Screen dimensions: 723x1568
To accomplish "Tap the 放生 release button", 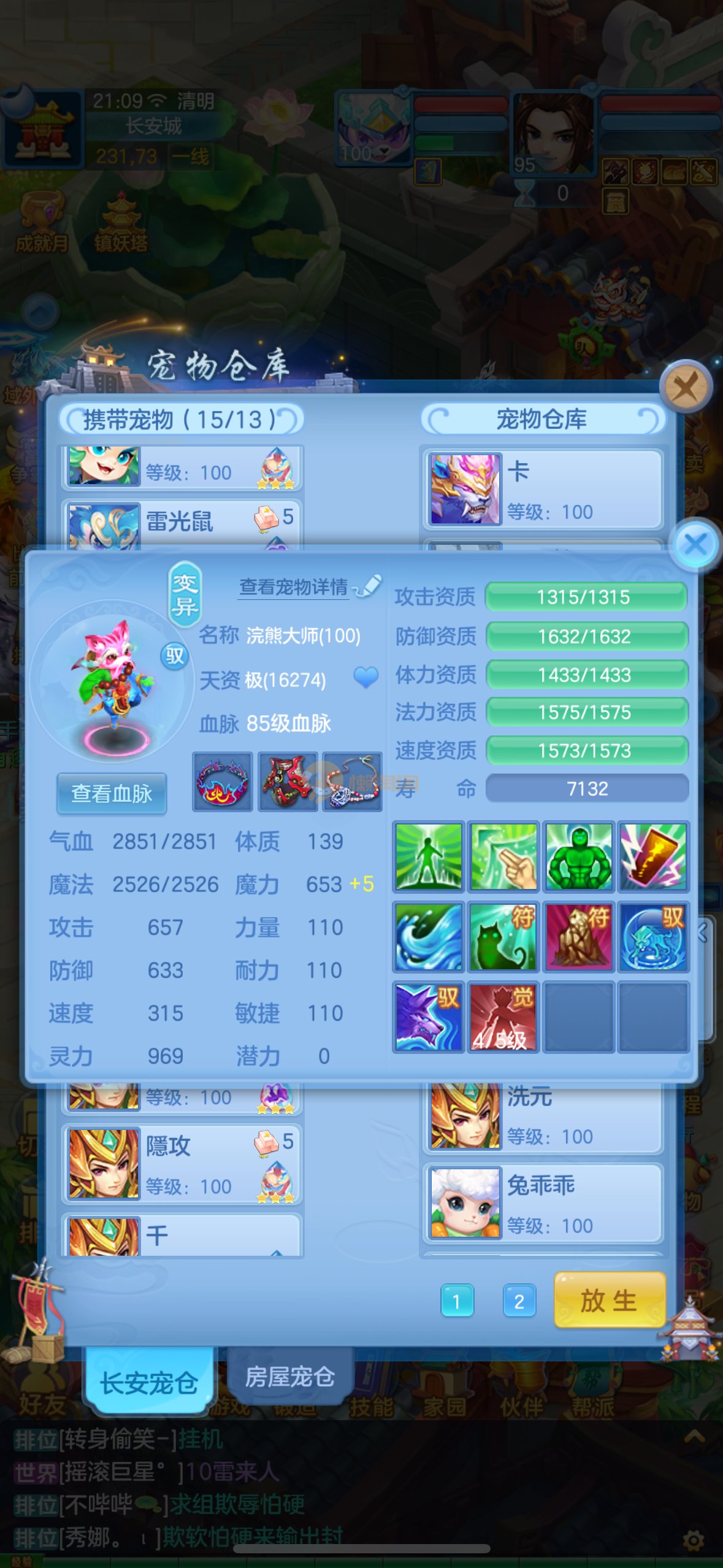I will pyautogui.click(x=609, y=1300).
